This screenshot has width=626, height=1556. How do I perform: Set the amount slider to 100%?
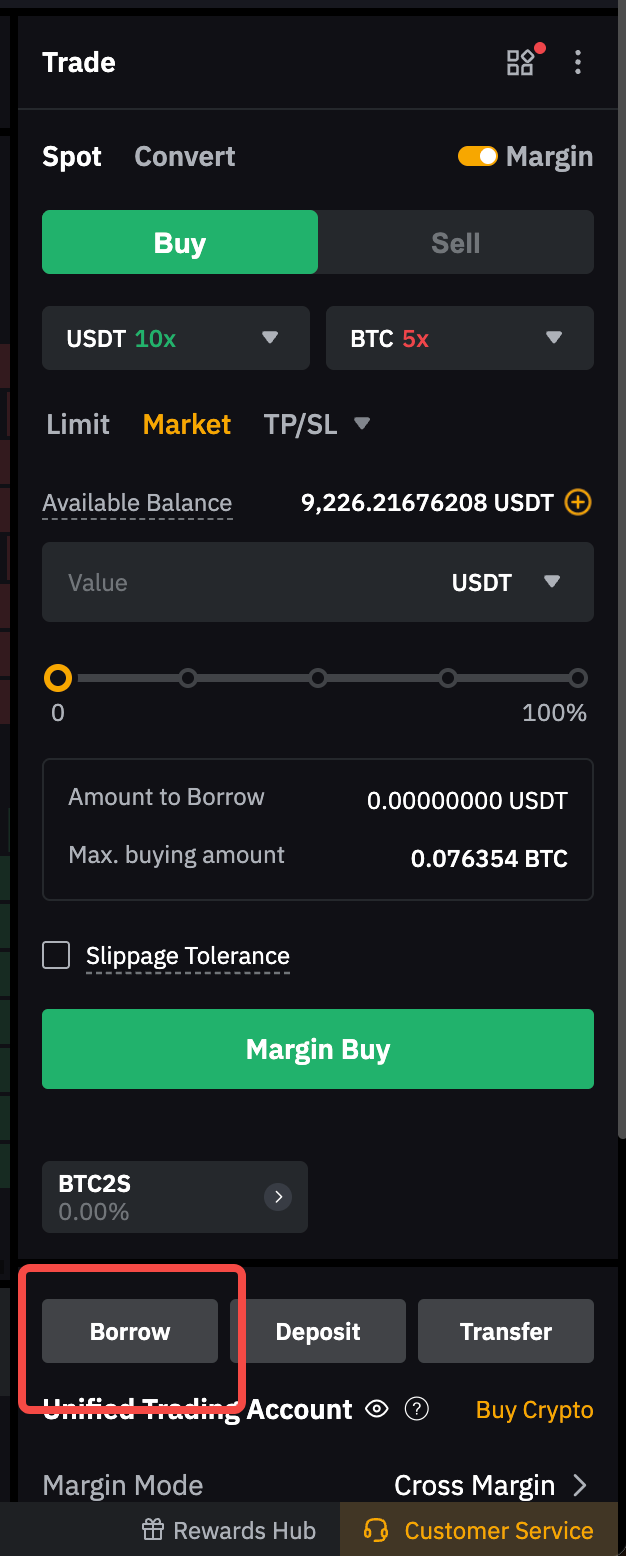(578, 679)
